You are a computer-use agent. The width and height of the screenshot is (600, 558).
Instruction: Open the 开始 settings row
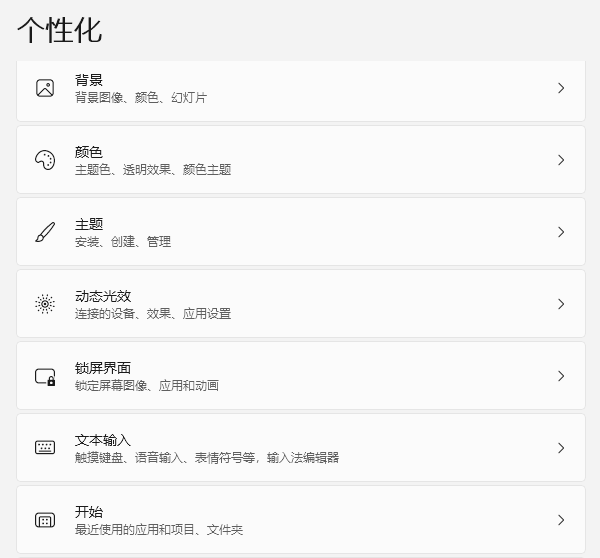coord(300,520)
